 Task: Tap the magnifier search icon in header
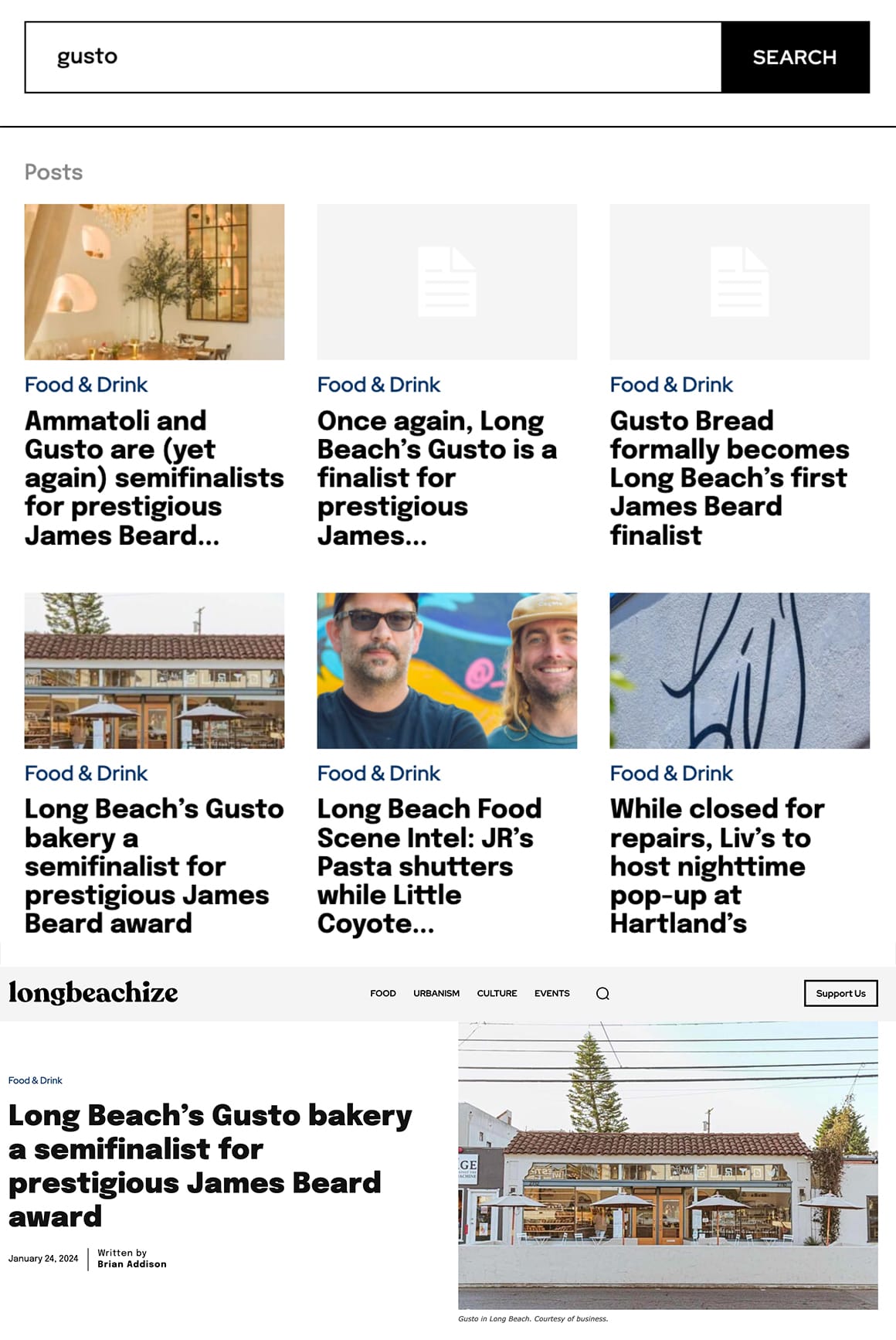tap(602, 994)
